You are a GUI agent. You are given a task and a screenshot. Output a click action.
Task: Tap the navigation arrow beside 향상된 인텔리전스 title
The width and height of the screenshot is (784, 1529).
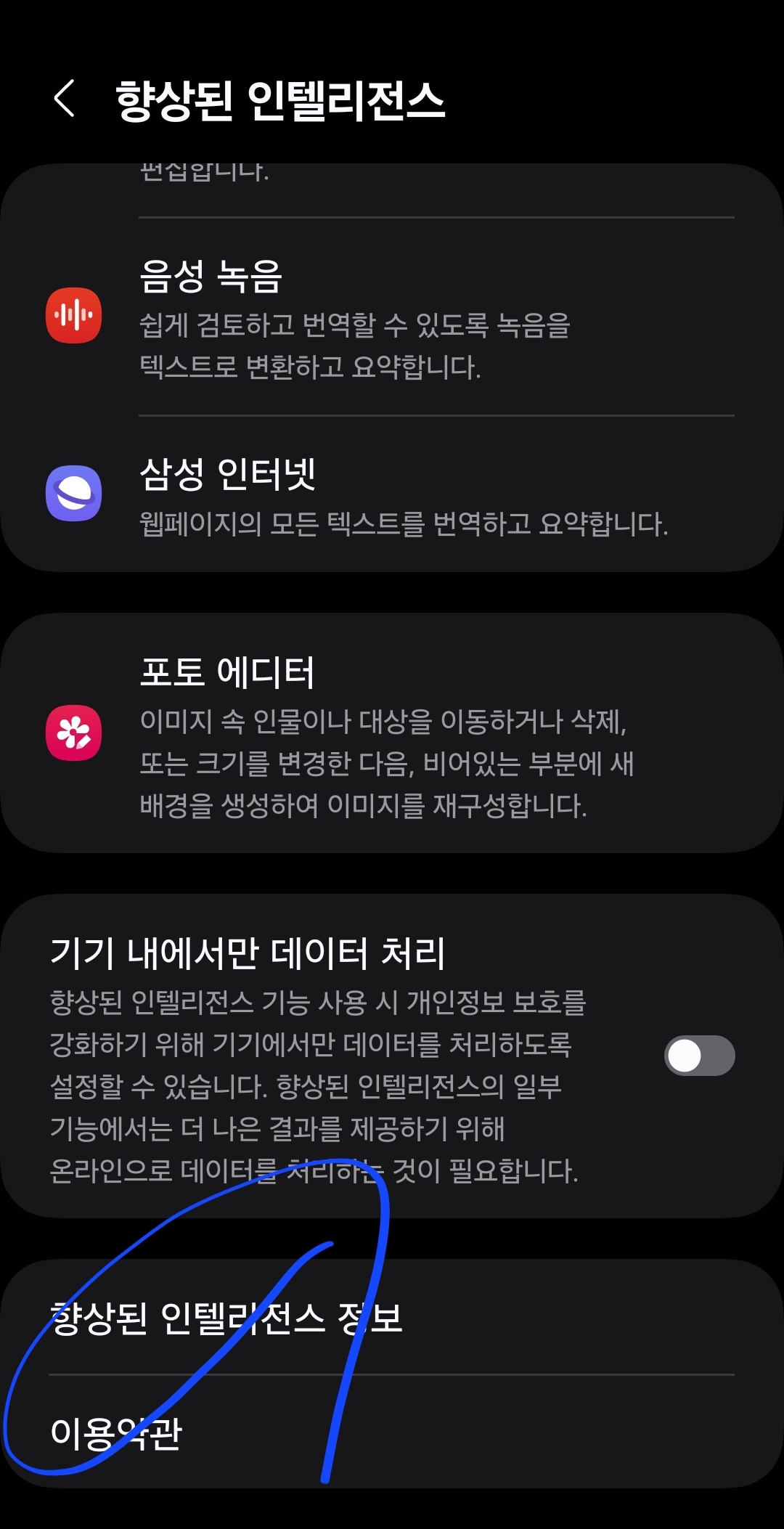point(65,99)
